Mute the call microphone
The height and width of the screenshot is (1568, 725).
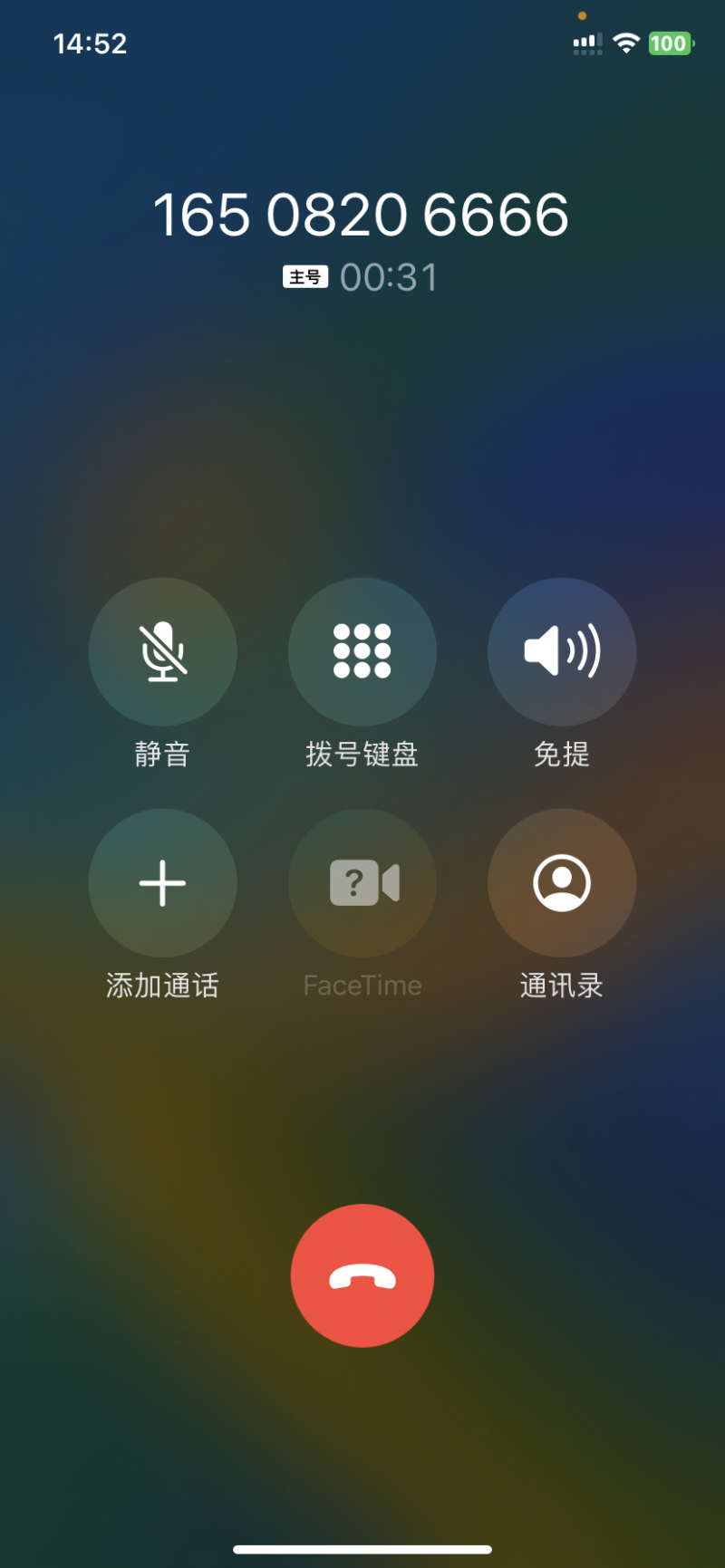[x=162, y=651]
